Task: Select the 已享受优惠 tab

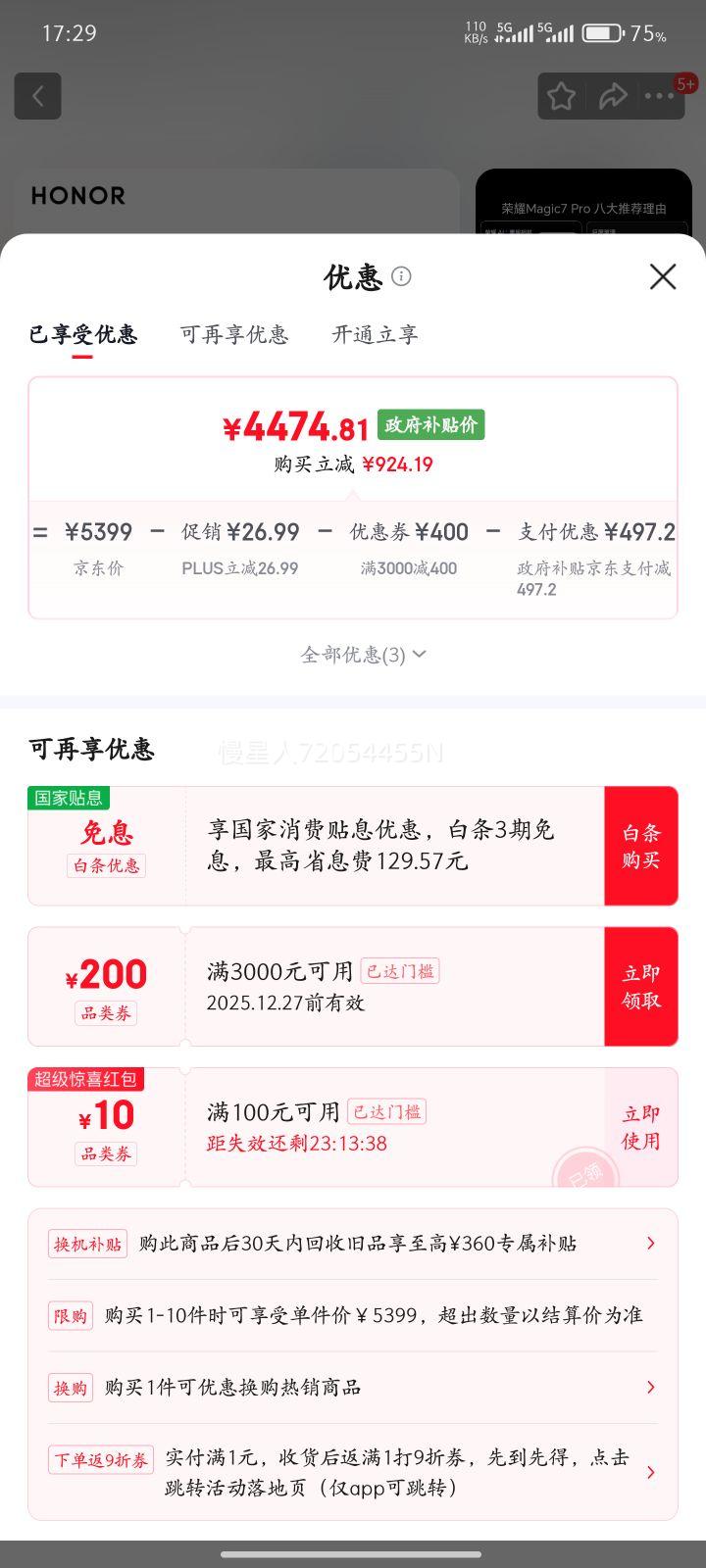Action: [x=82, y=334]
